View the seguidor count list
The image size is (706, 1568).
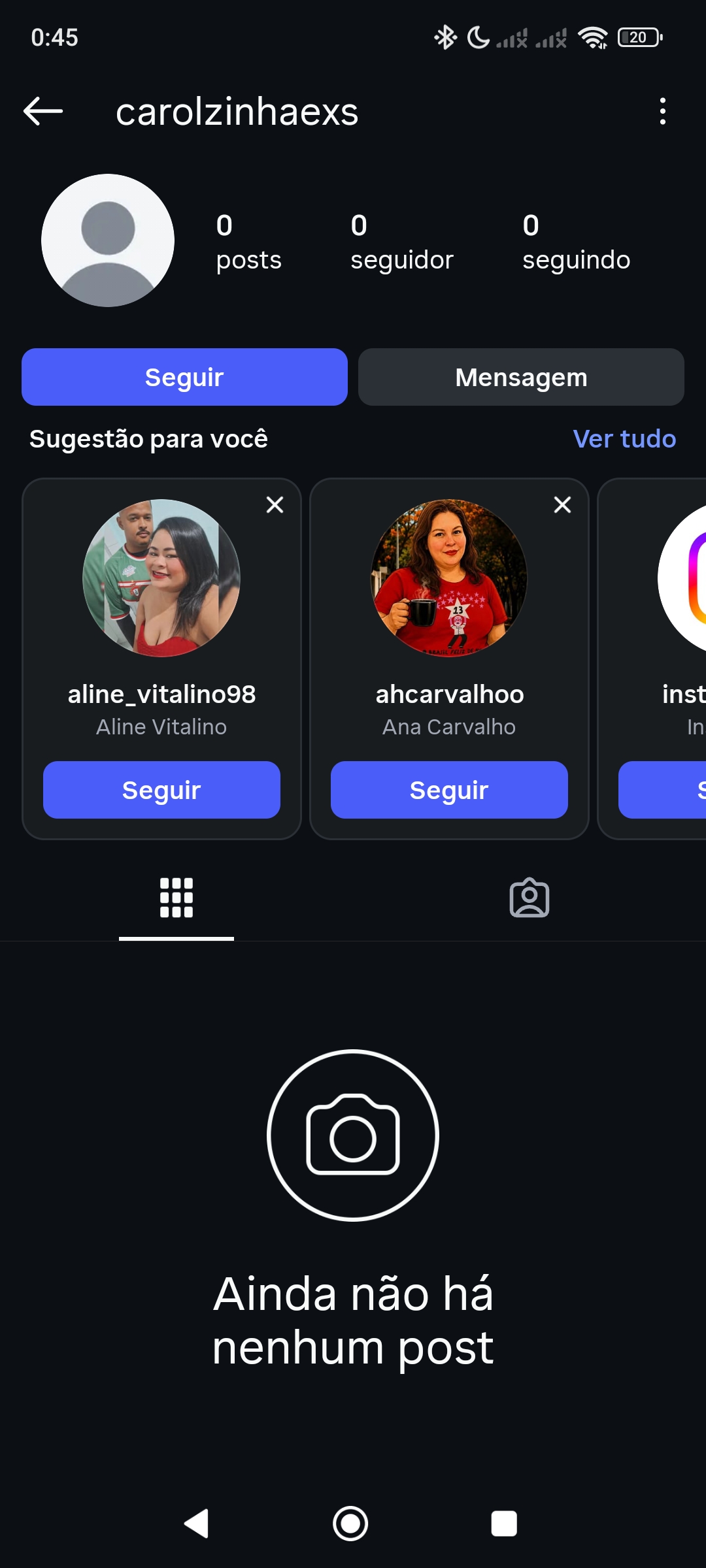[x=402, y=242]
